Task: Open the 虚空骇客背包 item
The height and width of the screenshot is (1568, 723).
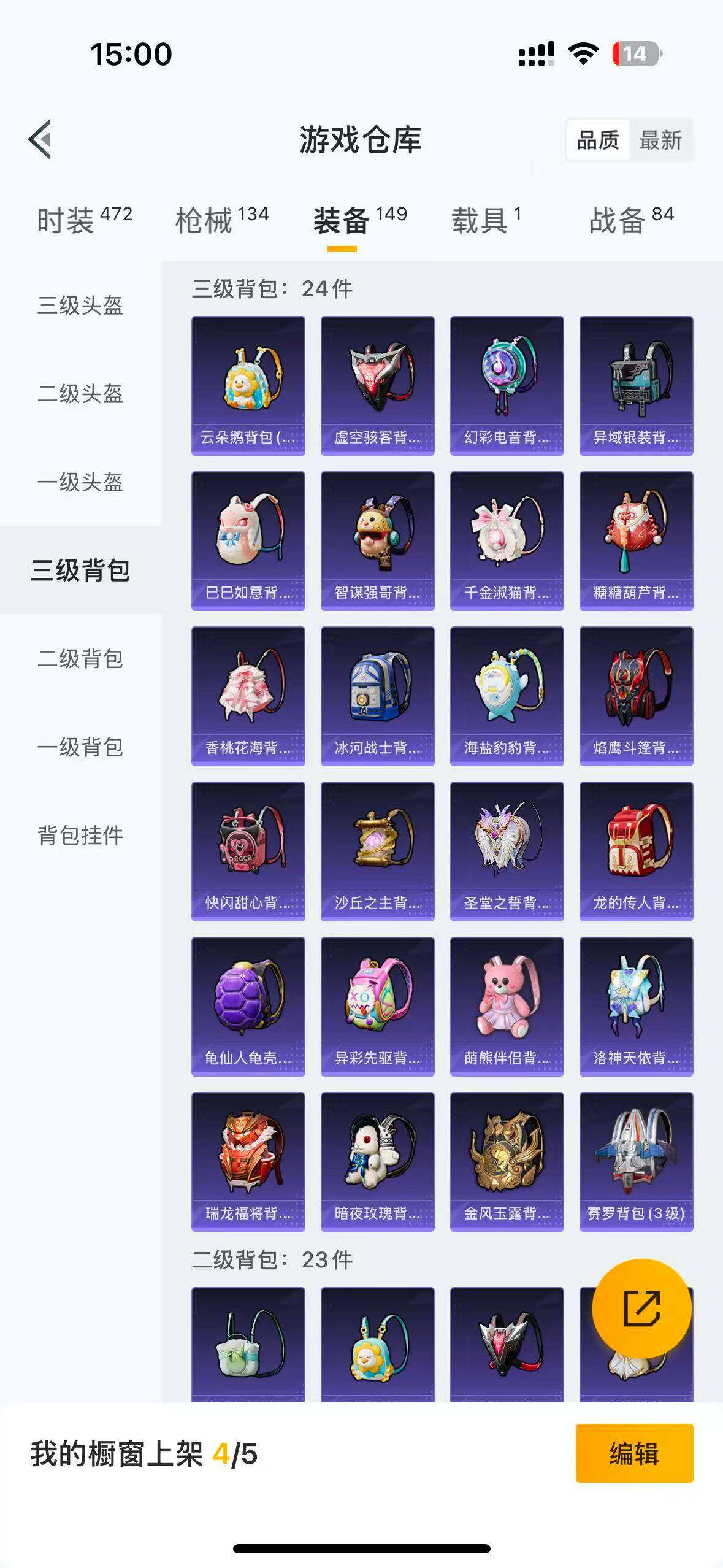Action: point(377,386)
